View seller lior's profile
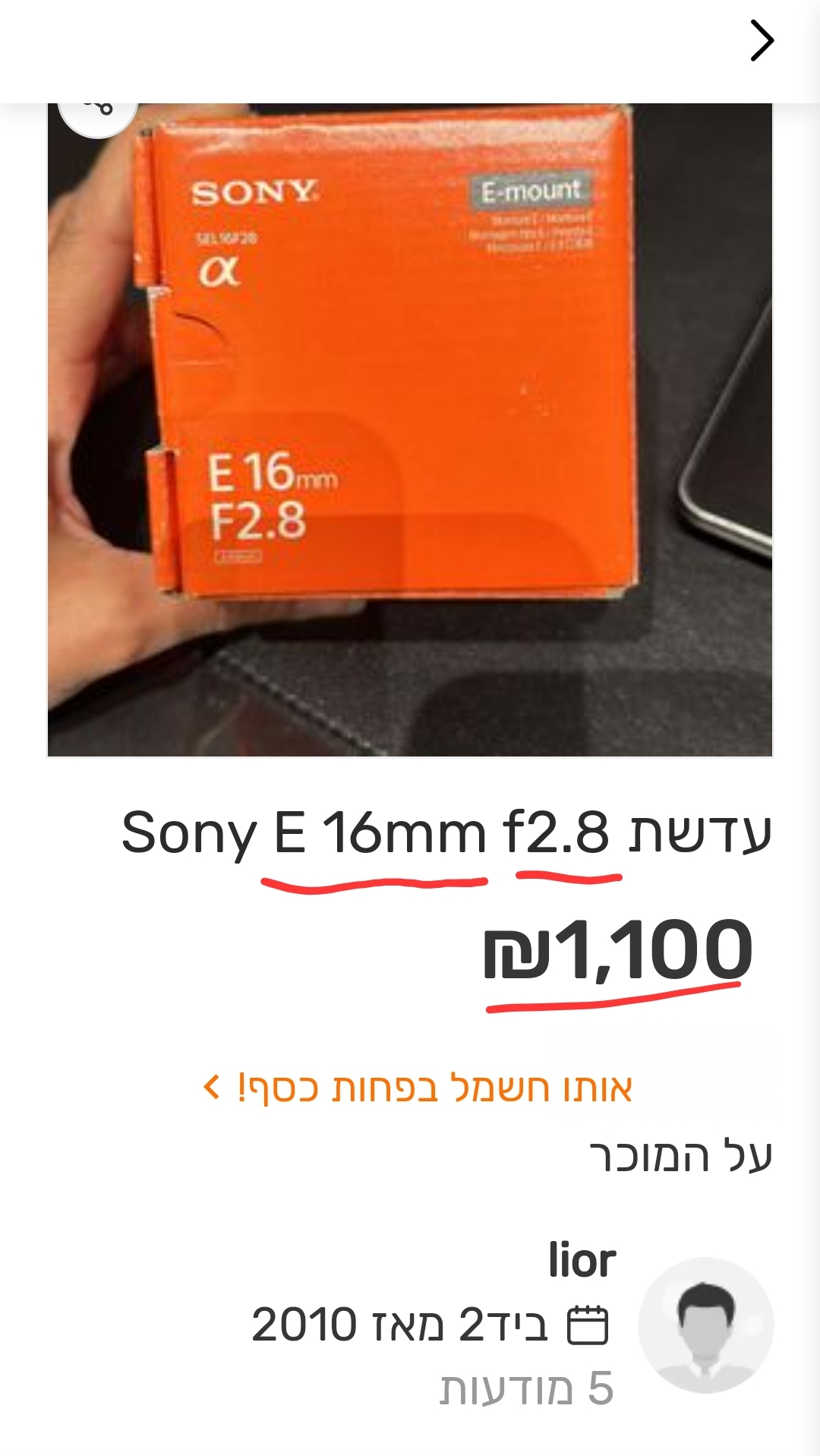The width and height of the screenshot is (820, 1456). click(582, 1262)
